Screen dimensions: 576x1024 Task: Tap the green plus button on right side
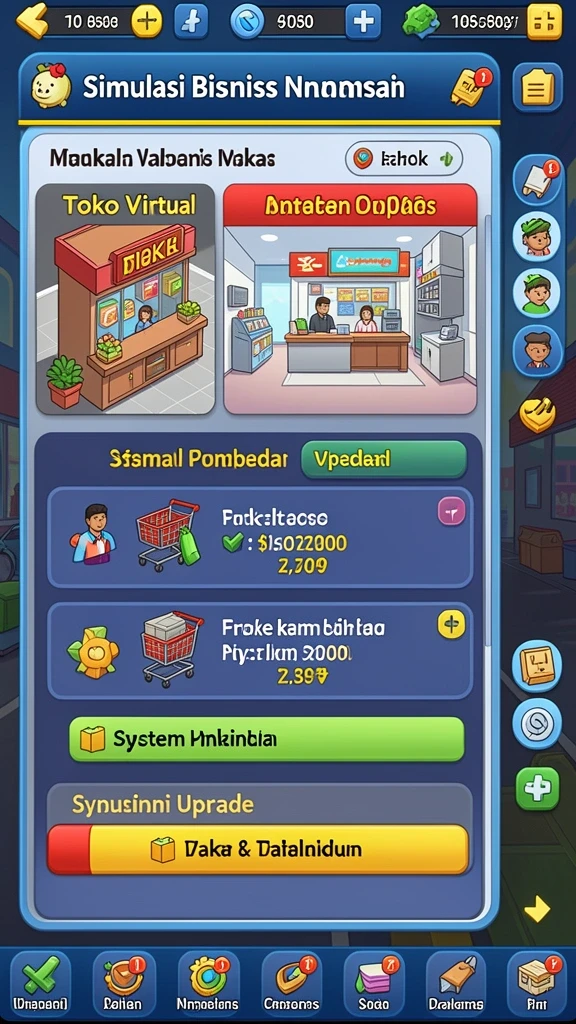(x=537, y=789)
